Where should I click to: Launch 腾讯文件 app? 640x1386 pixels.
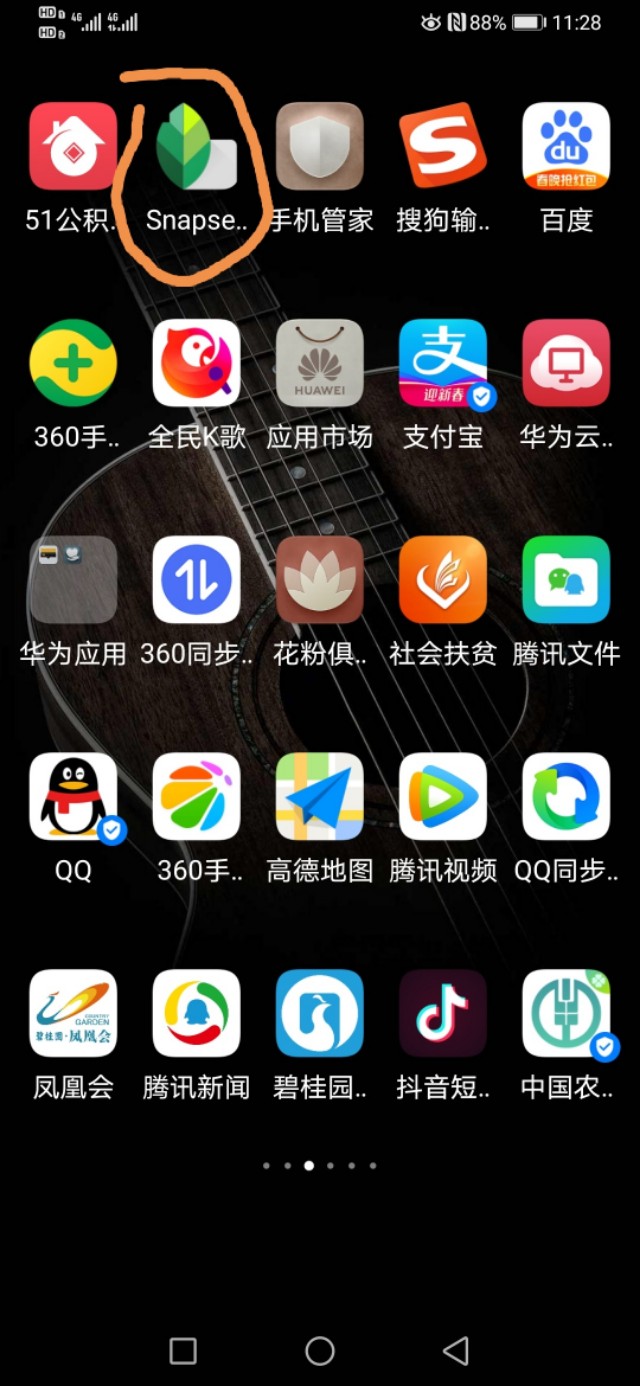[566, 581]
